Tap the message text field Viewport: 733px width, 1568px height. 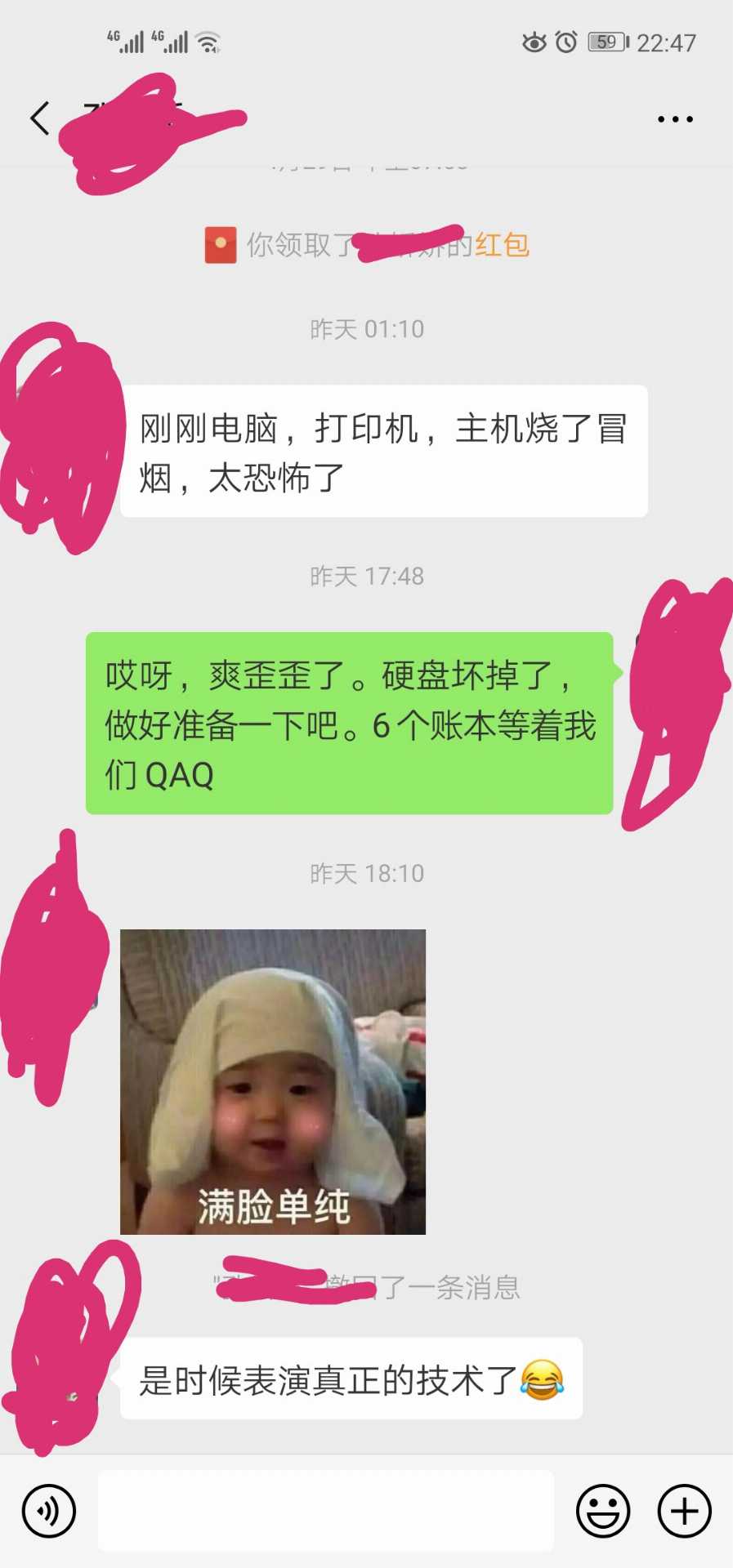(325, 1511)
